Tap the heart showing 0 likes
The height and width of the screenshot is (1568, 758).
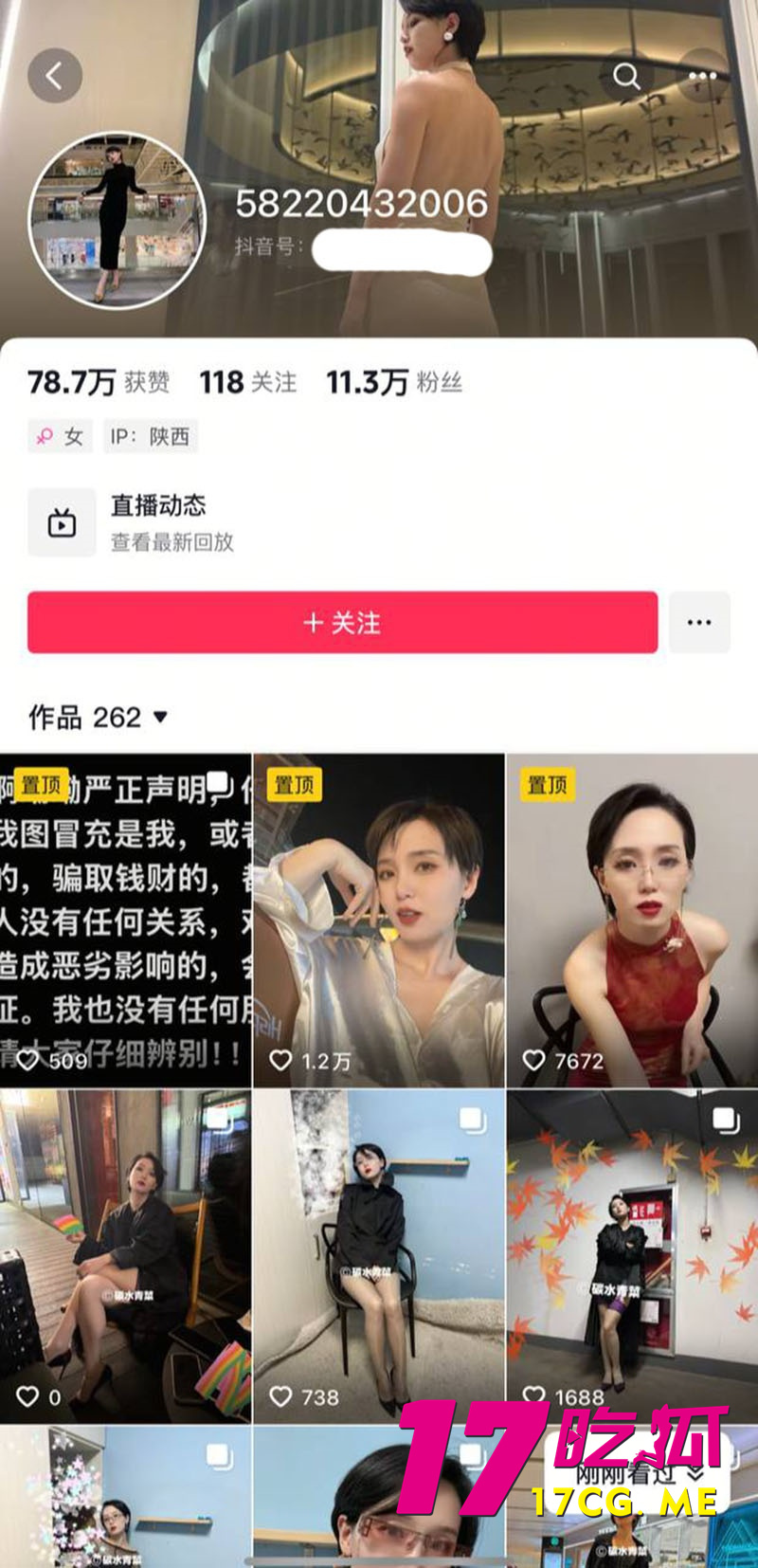(x=28, y=1396)
